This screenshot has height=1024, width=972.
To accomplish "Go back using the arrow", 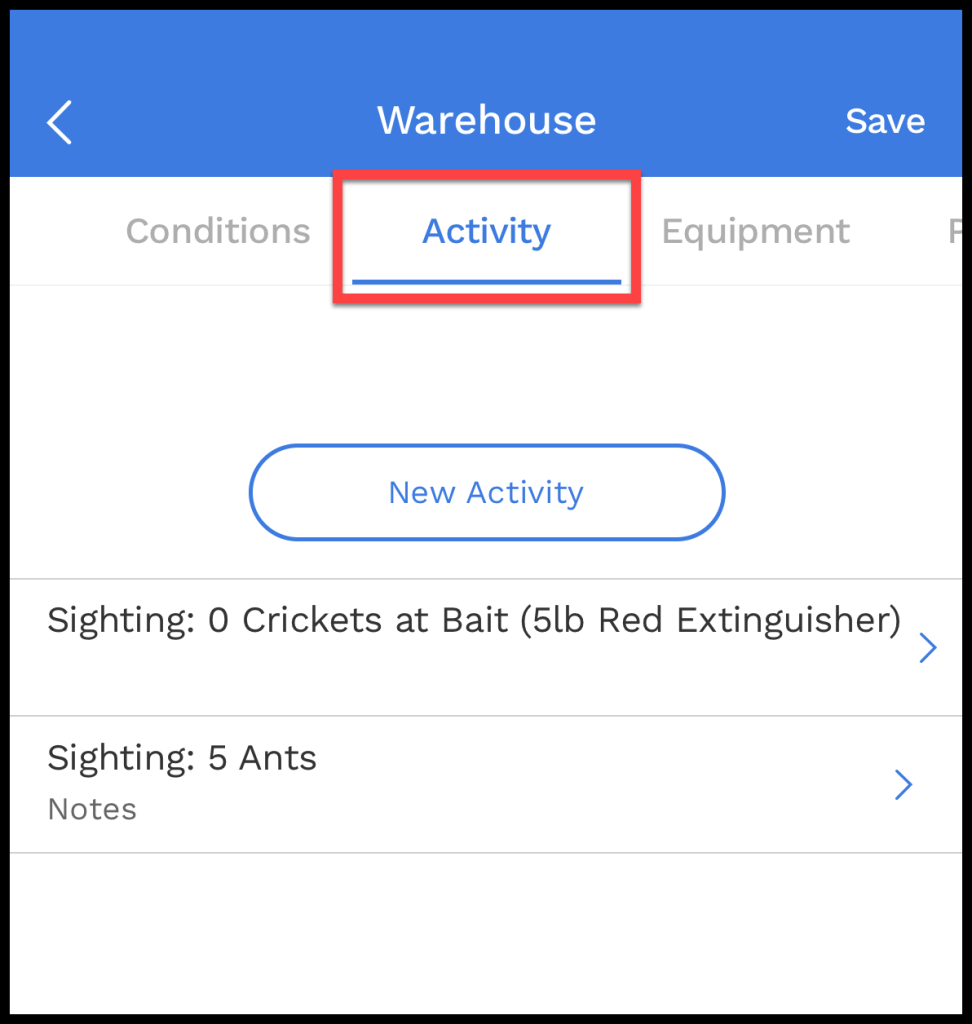I will [60, 122].
